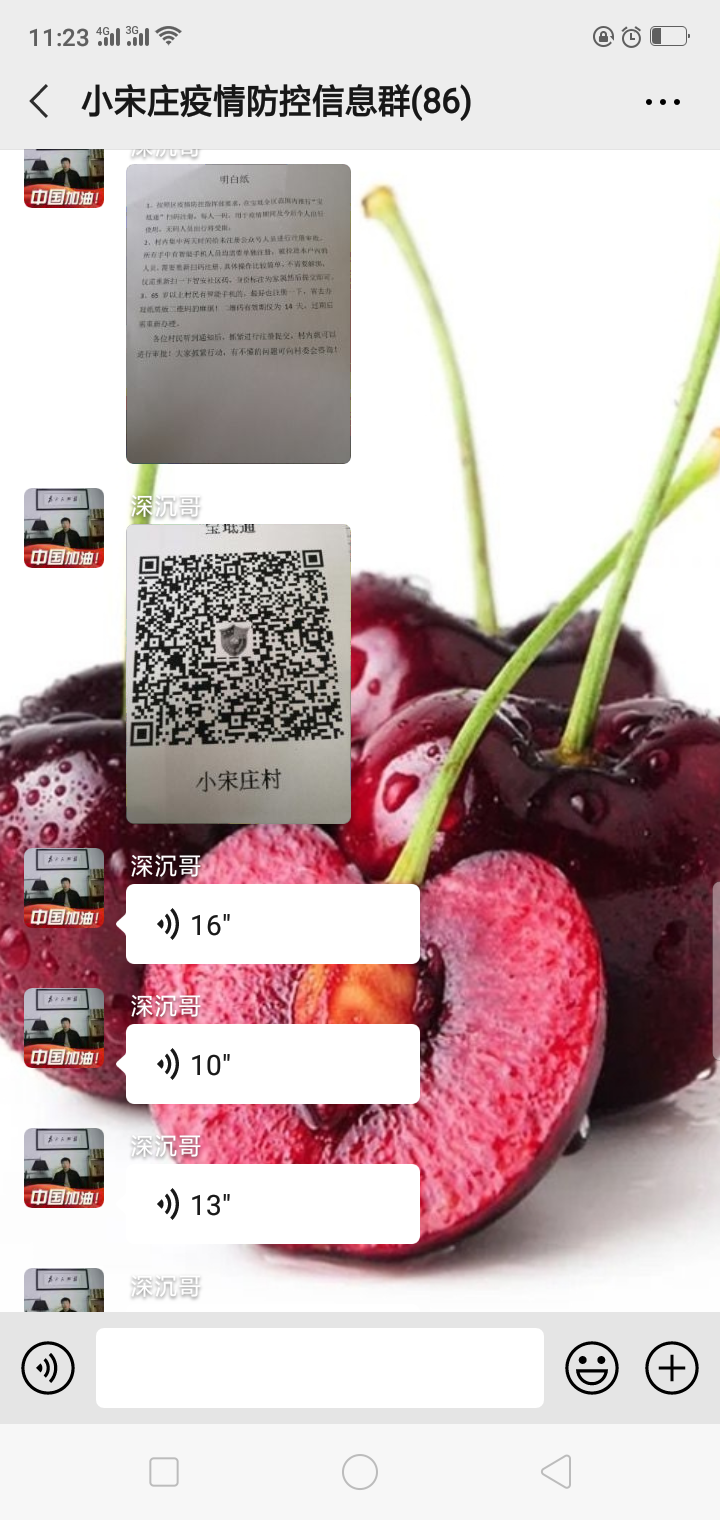Open the plus attachments panel
The width and height of the screenshot is (720, 1520).
pos(672,1367)
